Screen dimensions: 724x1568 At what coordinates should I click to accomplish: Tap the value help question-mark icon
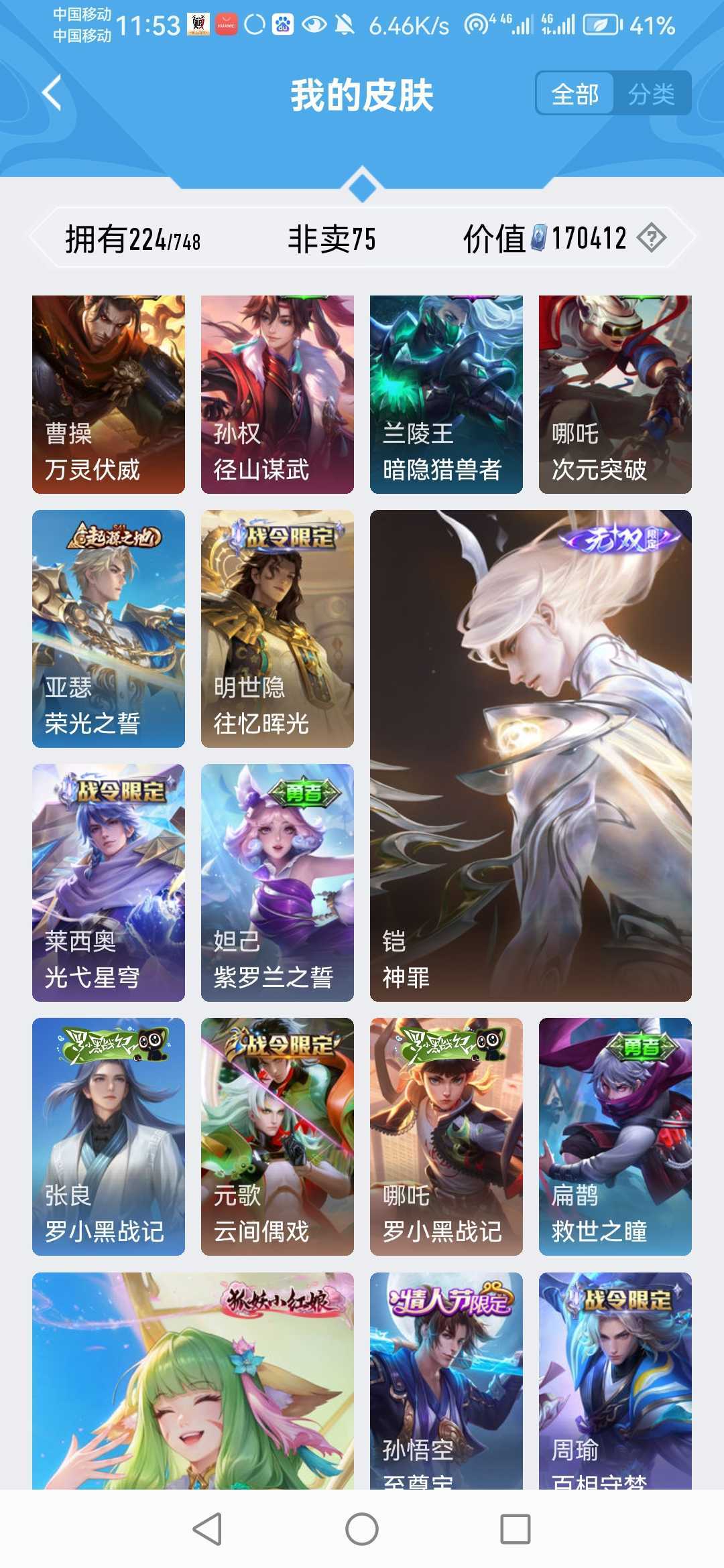[x=651, y=238]
